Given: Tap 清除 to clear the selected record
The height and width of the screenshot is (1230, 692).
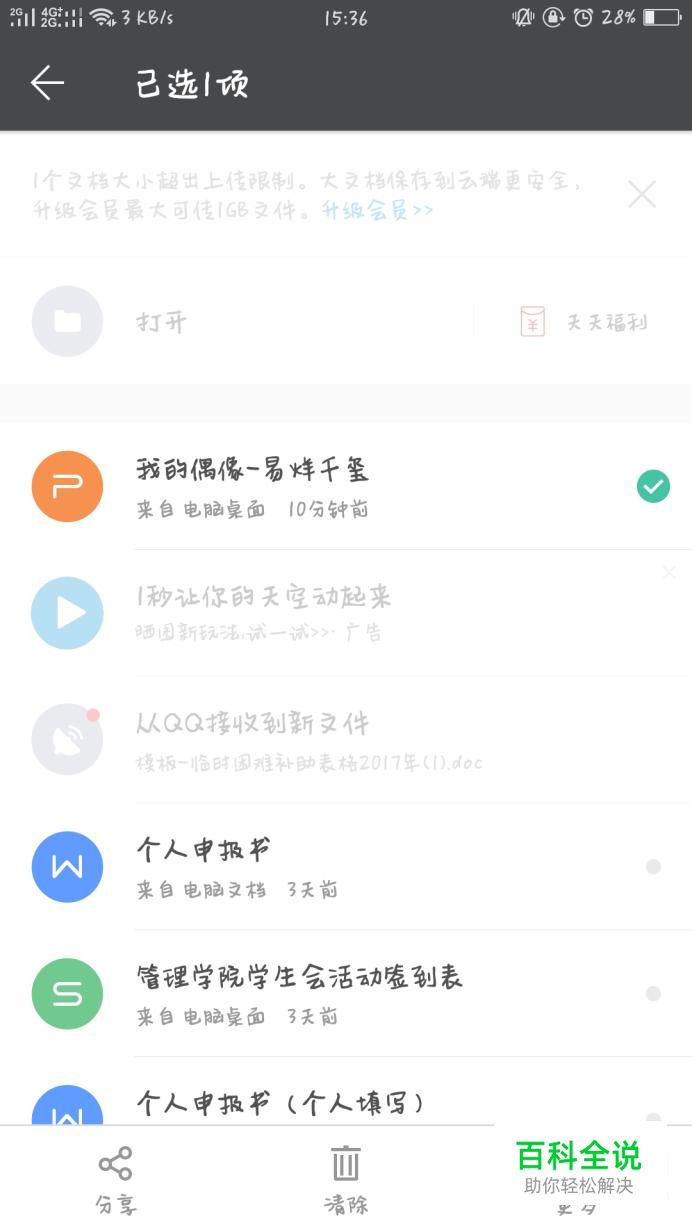Looking at the screenshot, I should [345, 1178].
